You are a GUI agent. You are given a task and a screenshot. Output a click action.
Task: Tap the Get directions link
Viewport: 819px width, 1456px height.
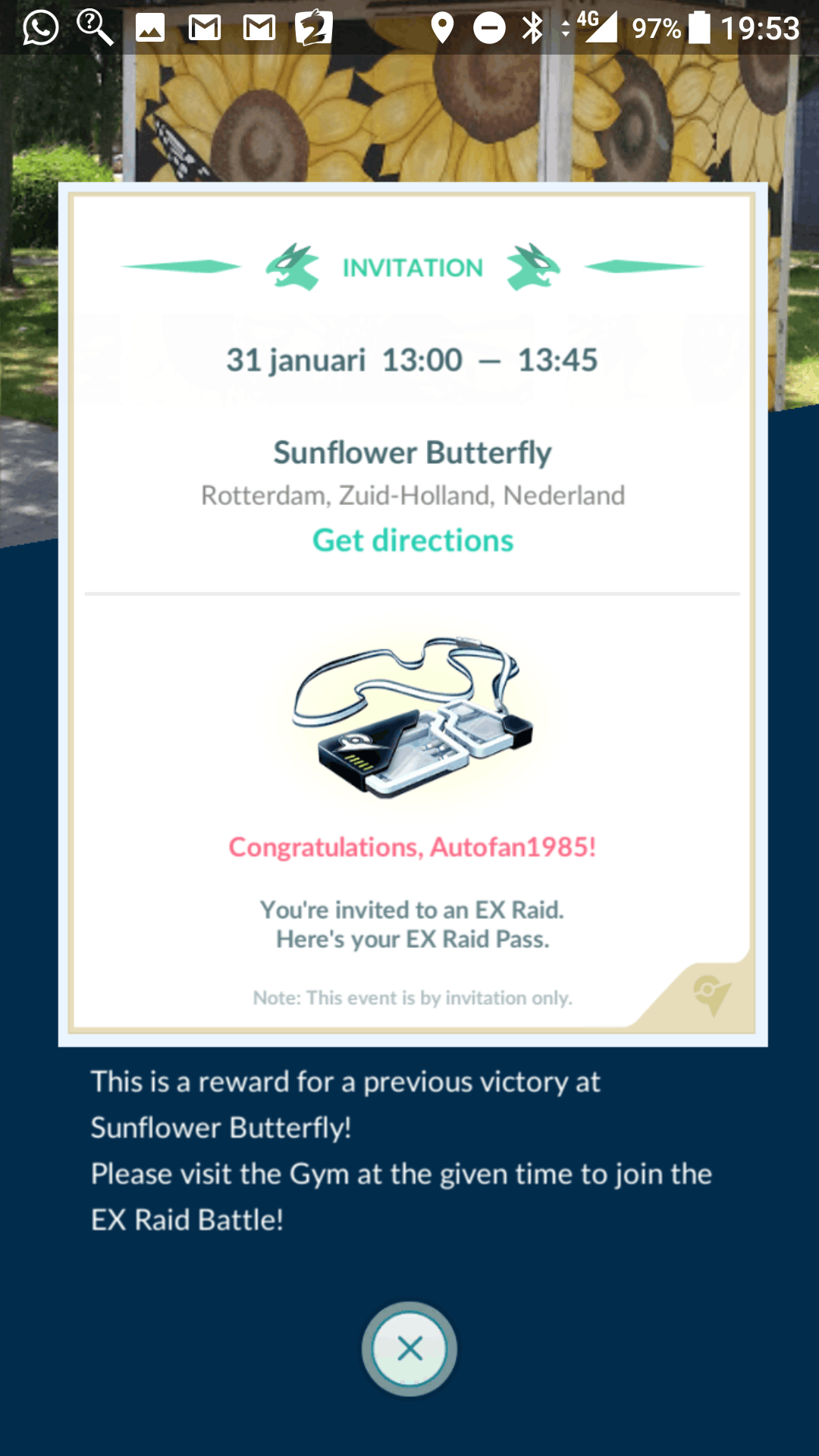tap(413, 541)
